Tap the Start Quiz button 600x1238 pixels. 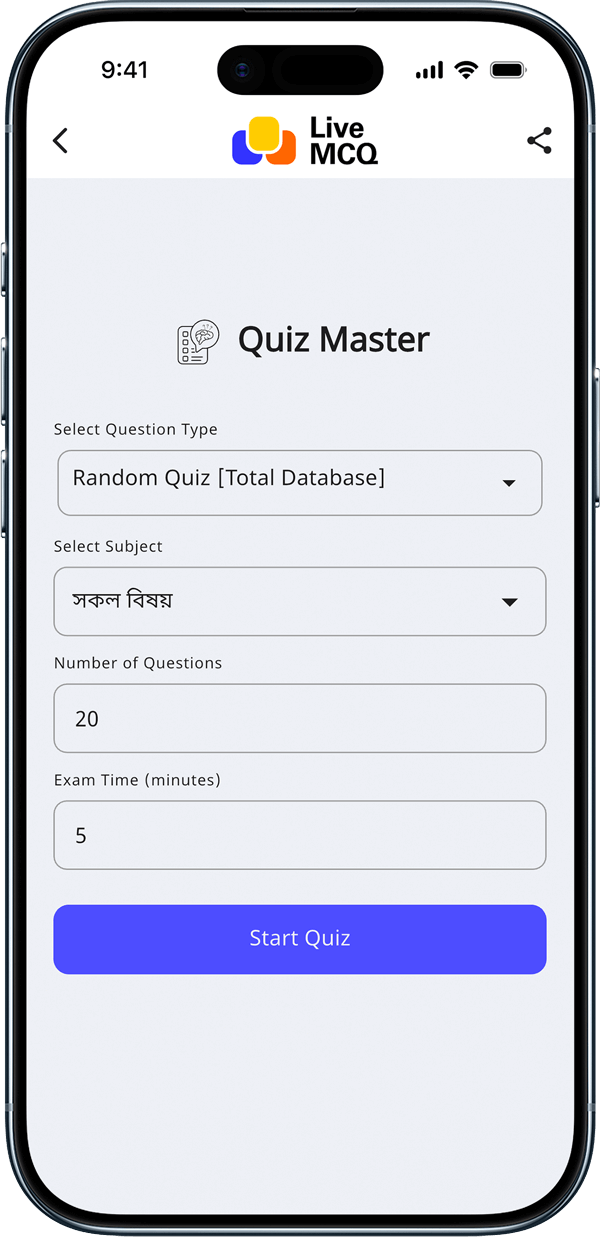[x=300, y=939]
